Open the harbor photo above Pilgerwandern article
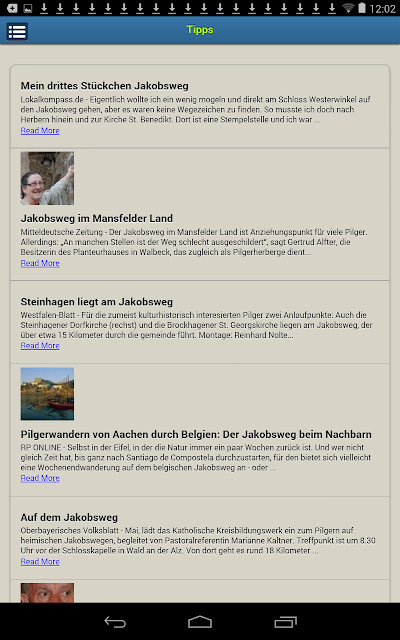 point(47,394)
